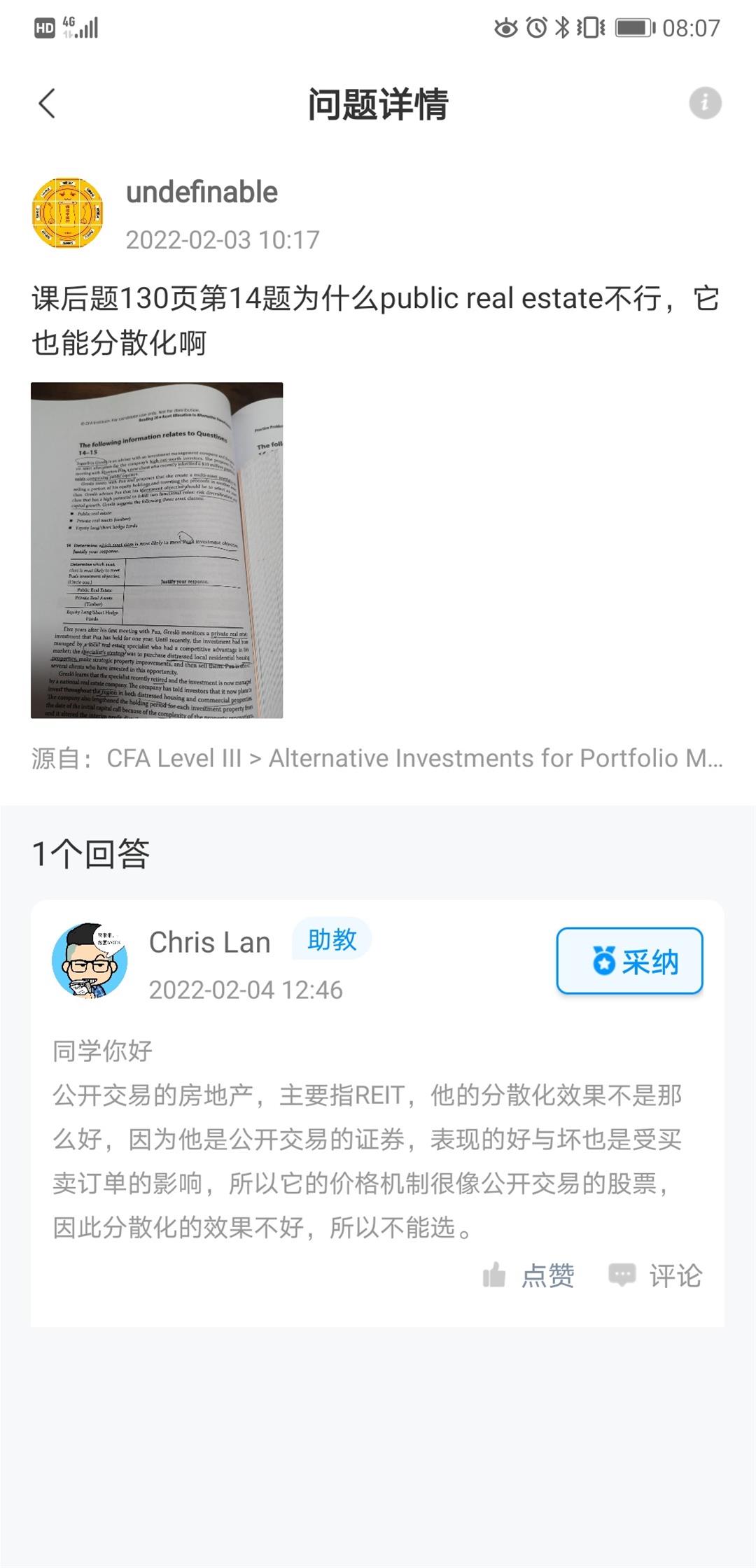Open Chris Lan's profile avatar
Screen dimensions: 756x1568
[90, 960]
